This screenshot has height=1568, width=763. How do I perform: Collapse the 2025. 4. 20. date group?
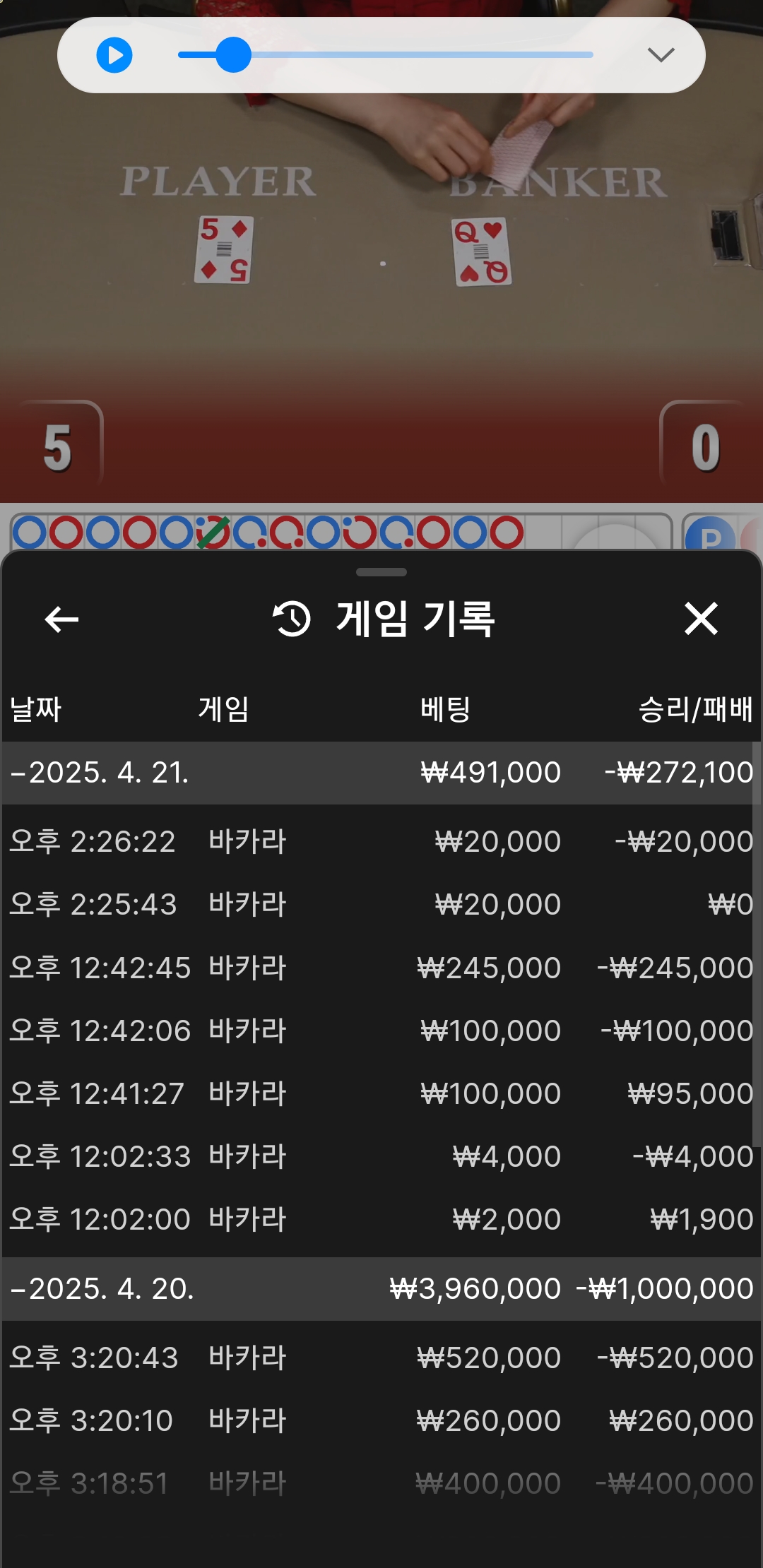(x=381, y=1289)
